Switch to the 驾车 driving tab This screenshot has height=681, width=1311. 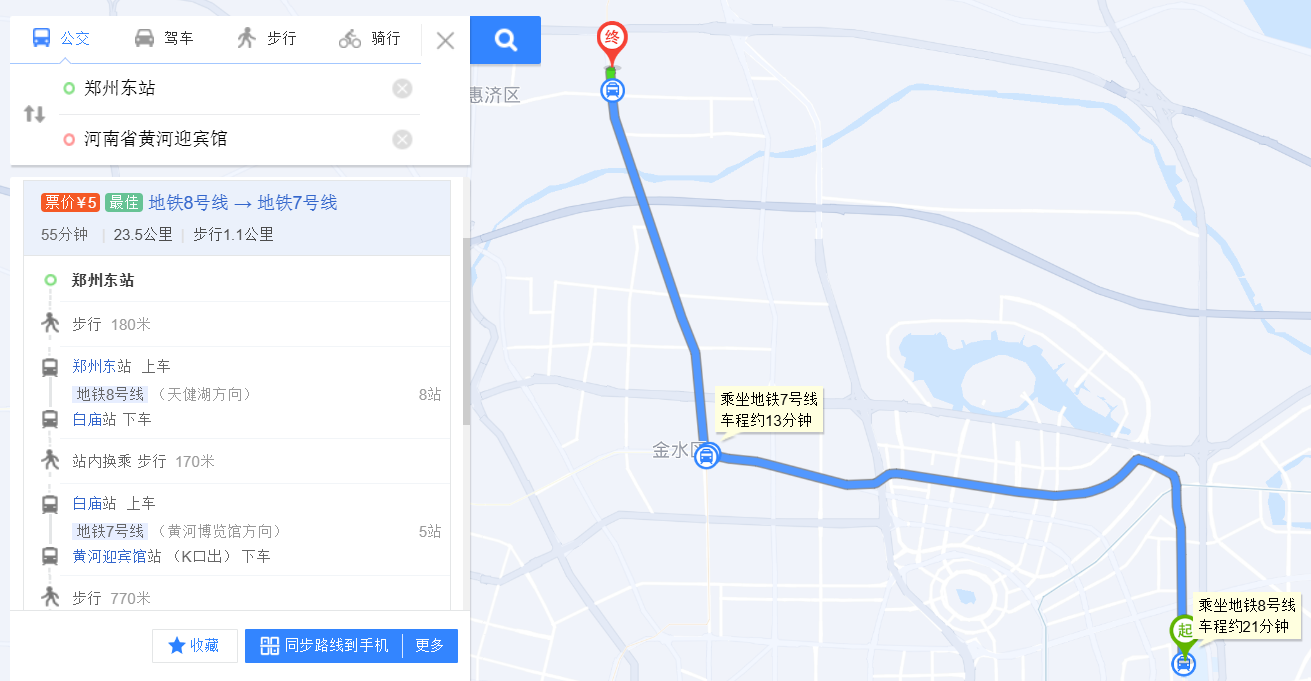point(164,39)
